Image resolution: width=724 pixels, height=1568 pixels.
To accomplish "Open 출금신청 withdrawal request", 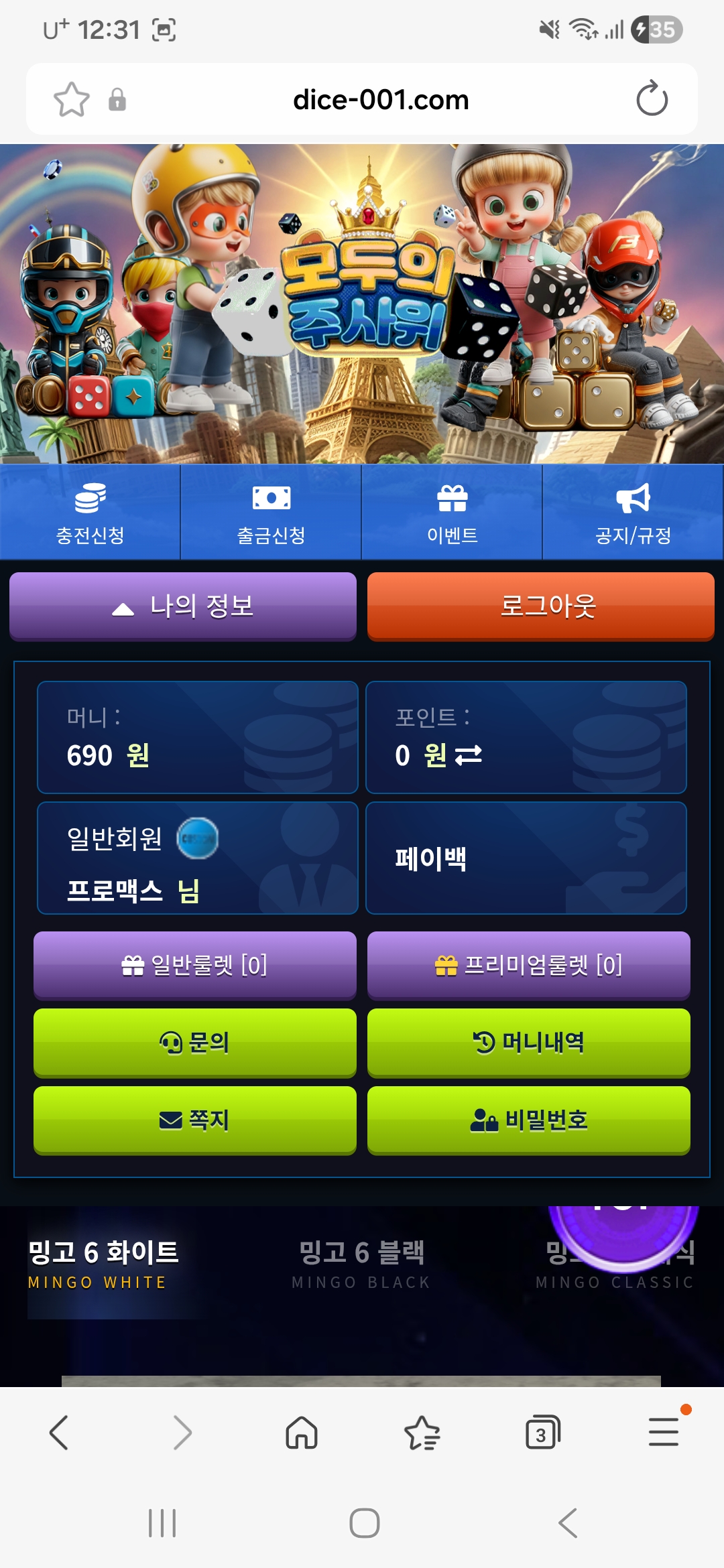I will click(271, 513).
